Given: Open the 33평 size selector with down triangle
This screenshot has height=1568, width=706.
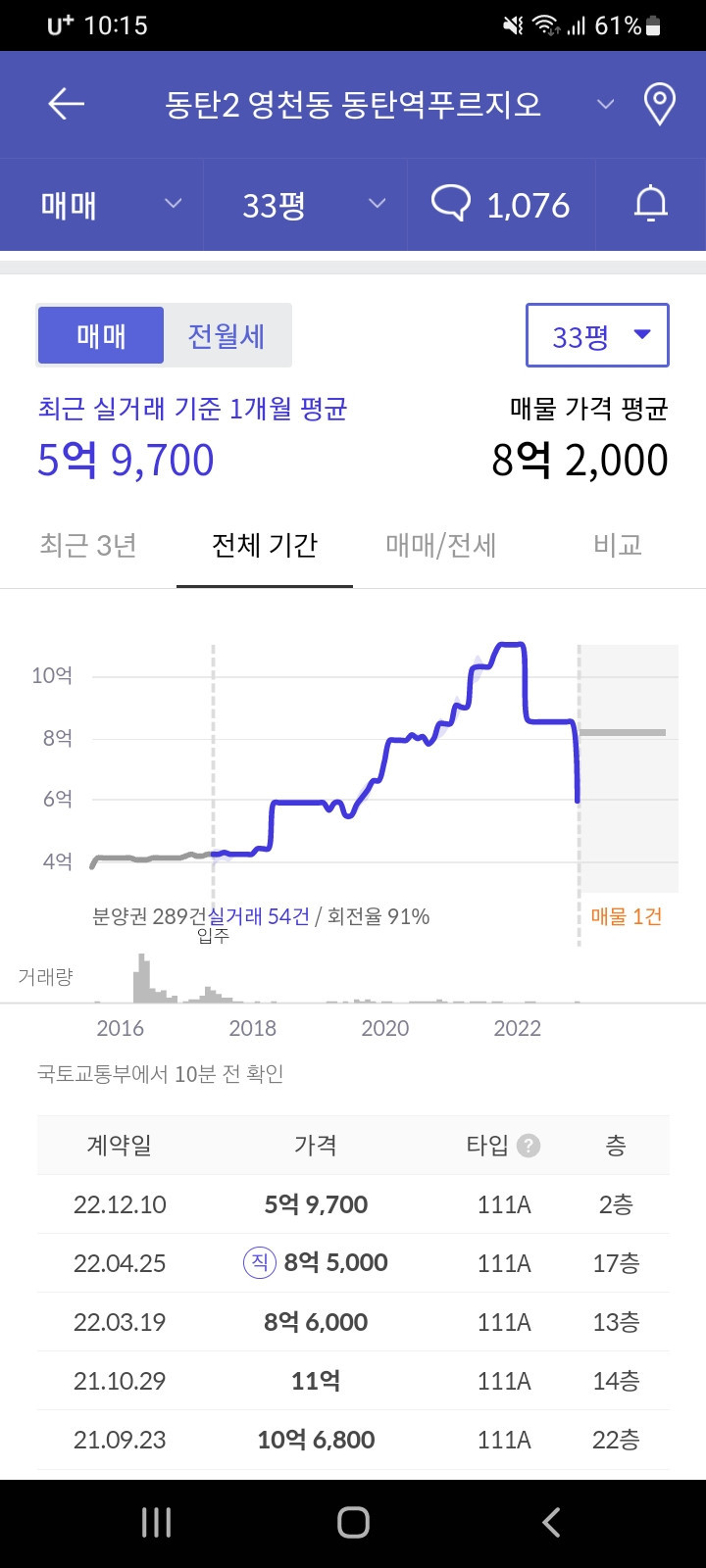Looking at the screenshot, I should point(596,335).
